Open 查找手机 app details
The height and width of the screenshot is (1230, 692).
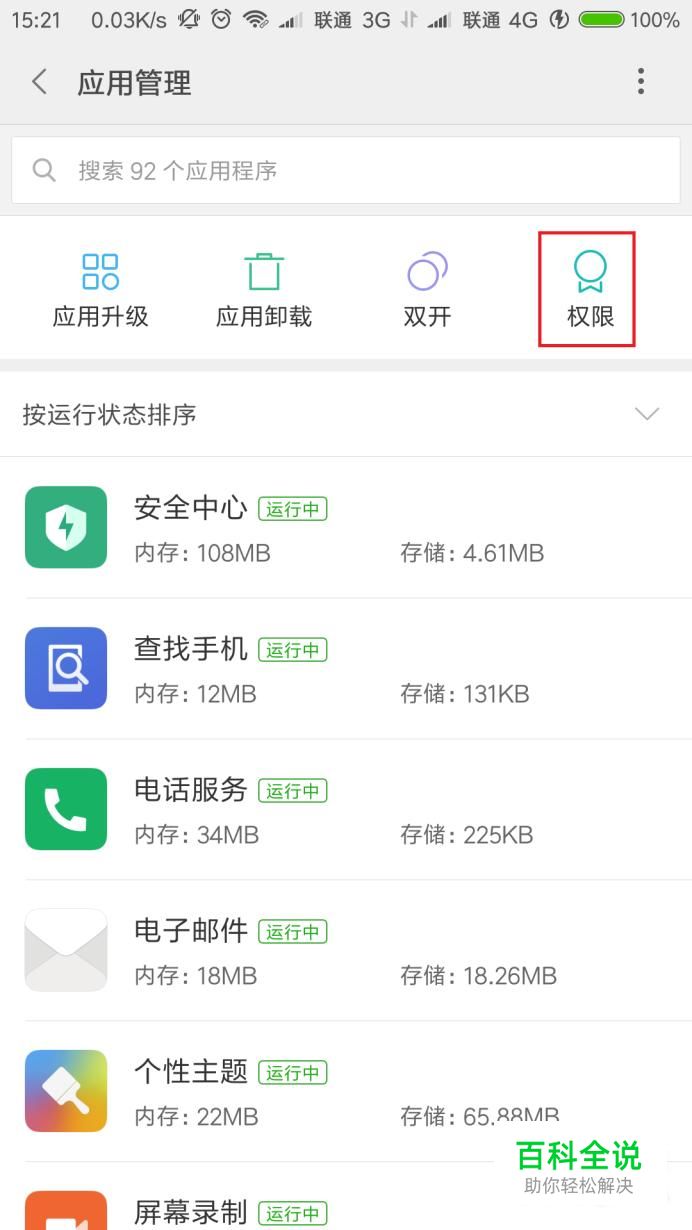[345, 669]
